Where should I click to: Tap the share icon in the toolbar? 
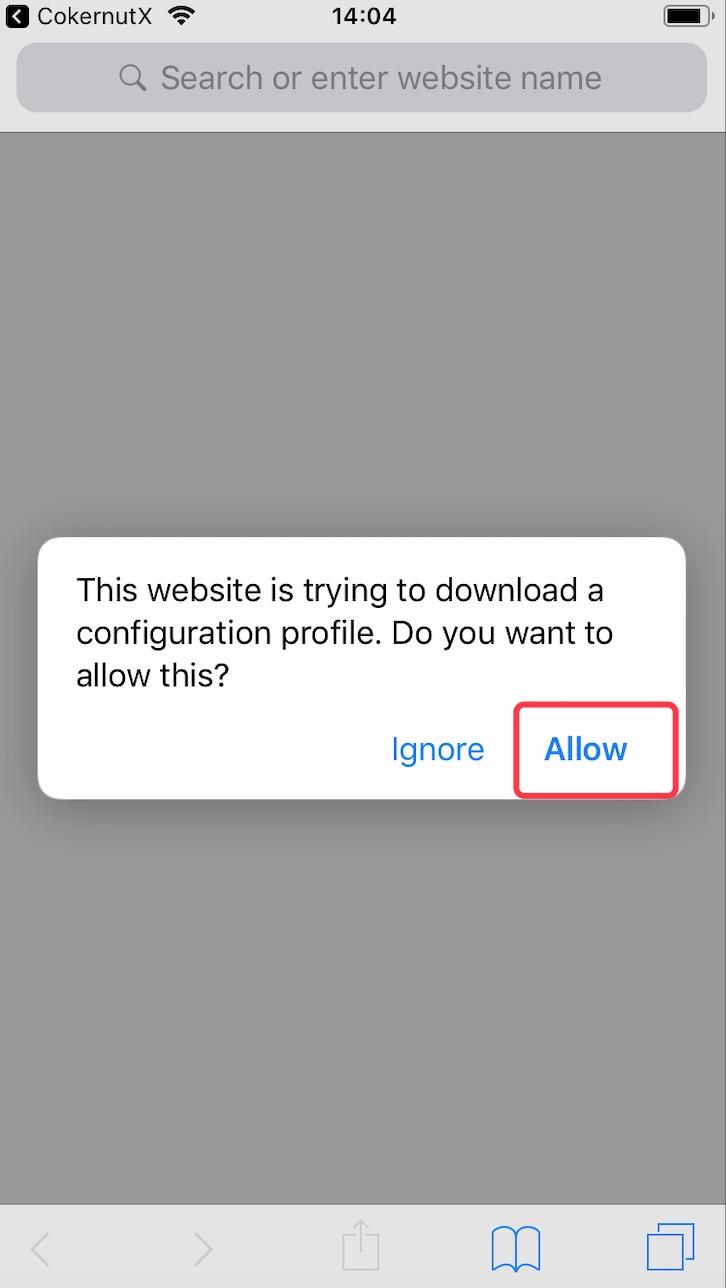[361, 1245]
